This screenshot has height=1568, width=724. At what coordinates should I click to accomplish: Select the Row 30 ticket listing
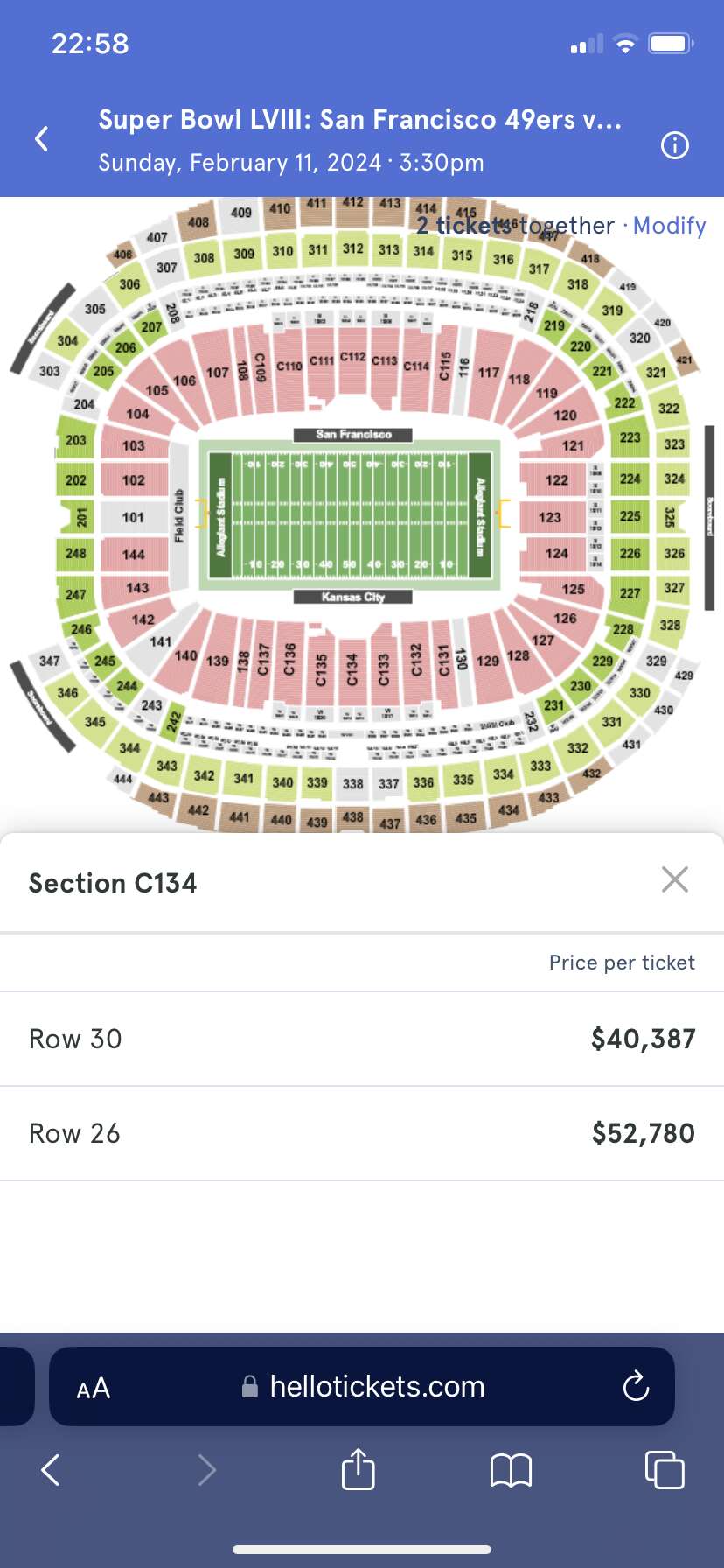click(362, 1039)
